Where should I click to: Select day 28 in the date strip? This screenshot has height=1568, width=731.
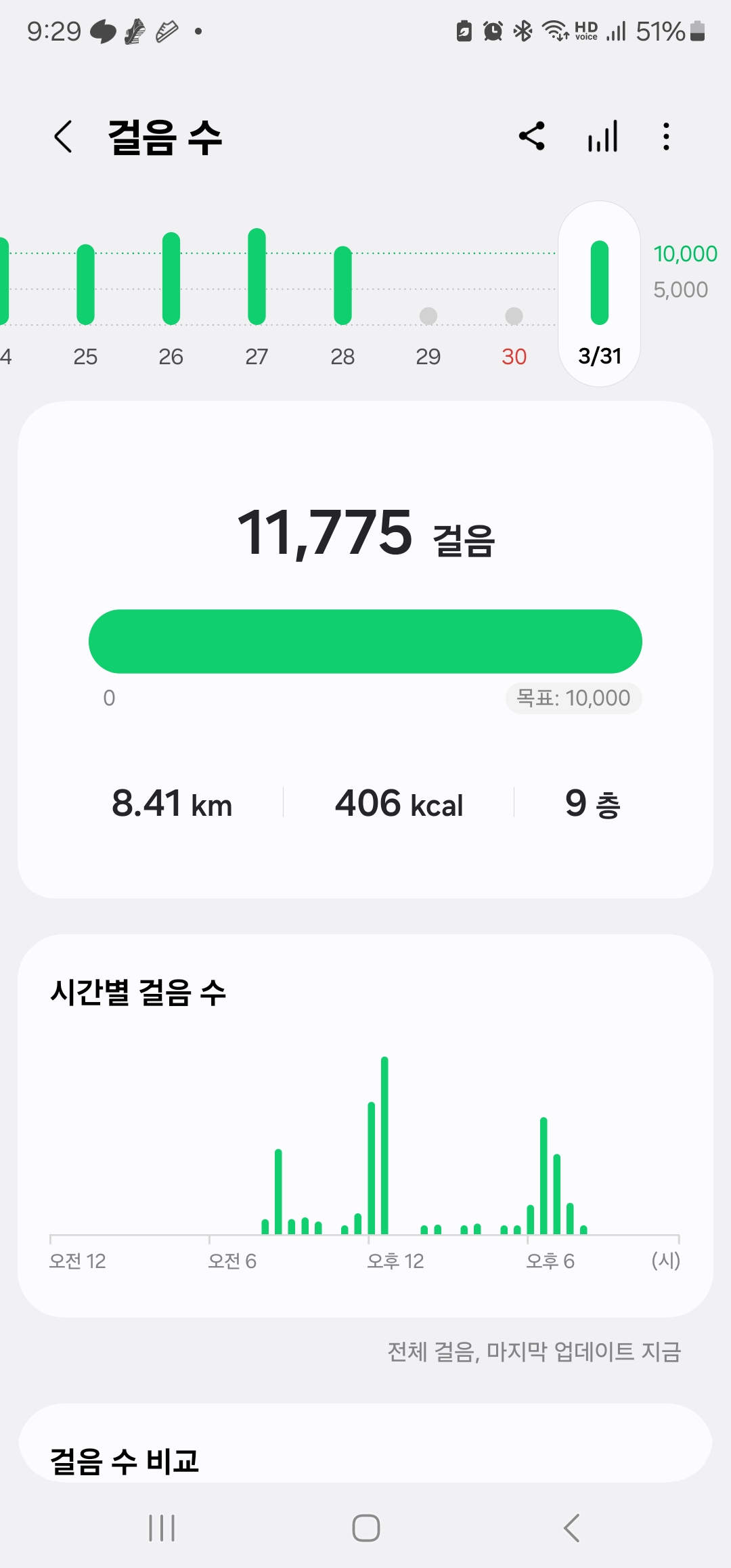[343, 298]
